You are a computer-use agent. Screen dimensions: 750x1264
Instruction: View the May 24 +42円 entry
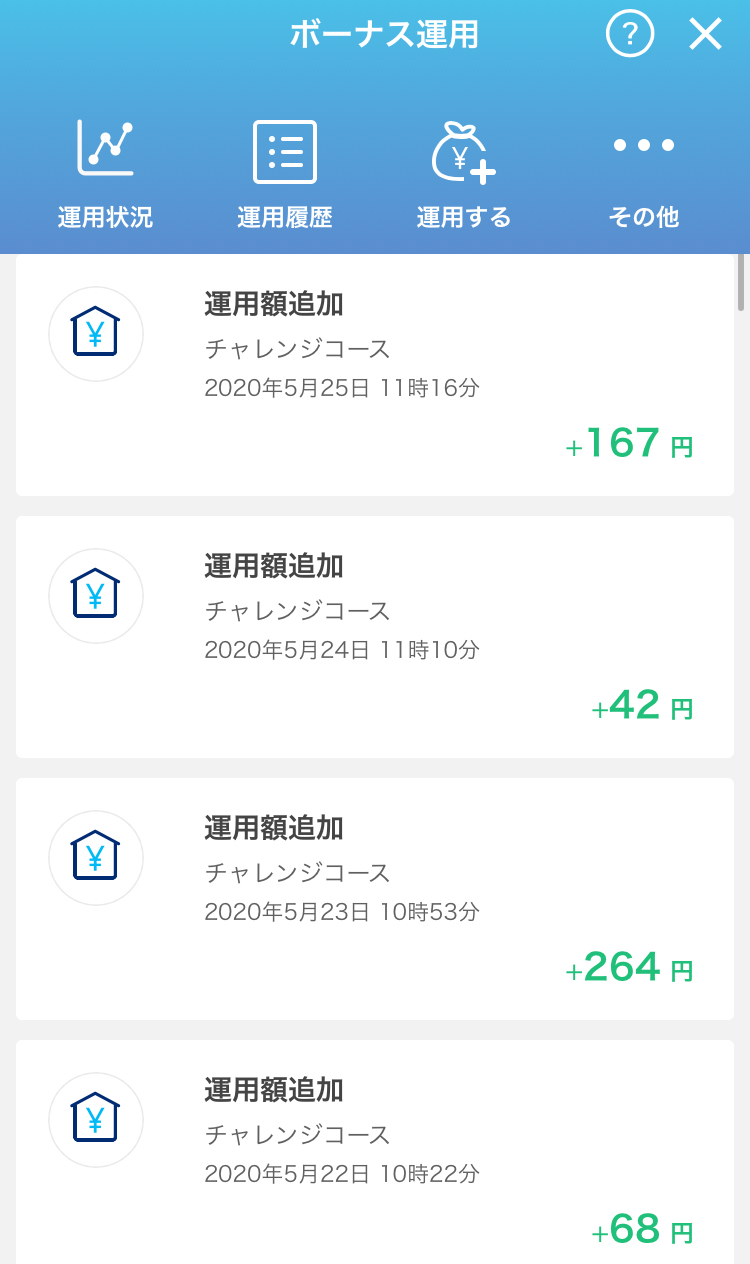(x=375, y=637)
